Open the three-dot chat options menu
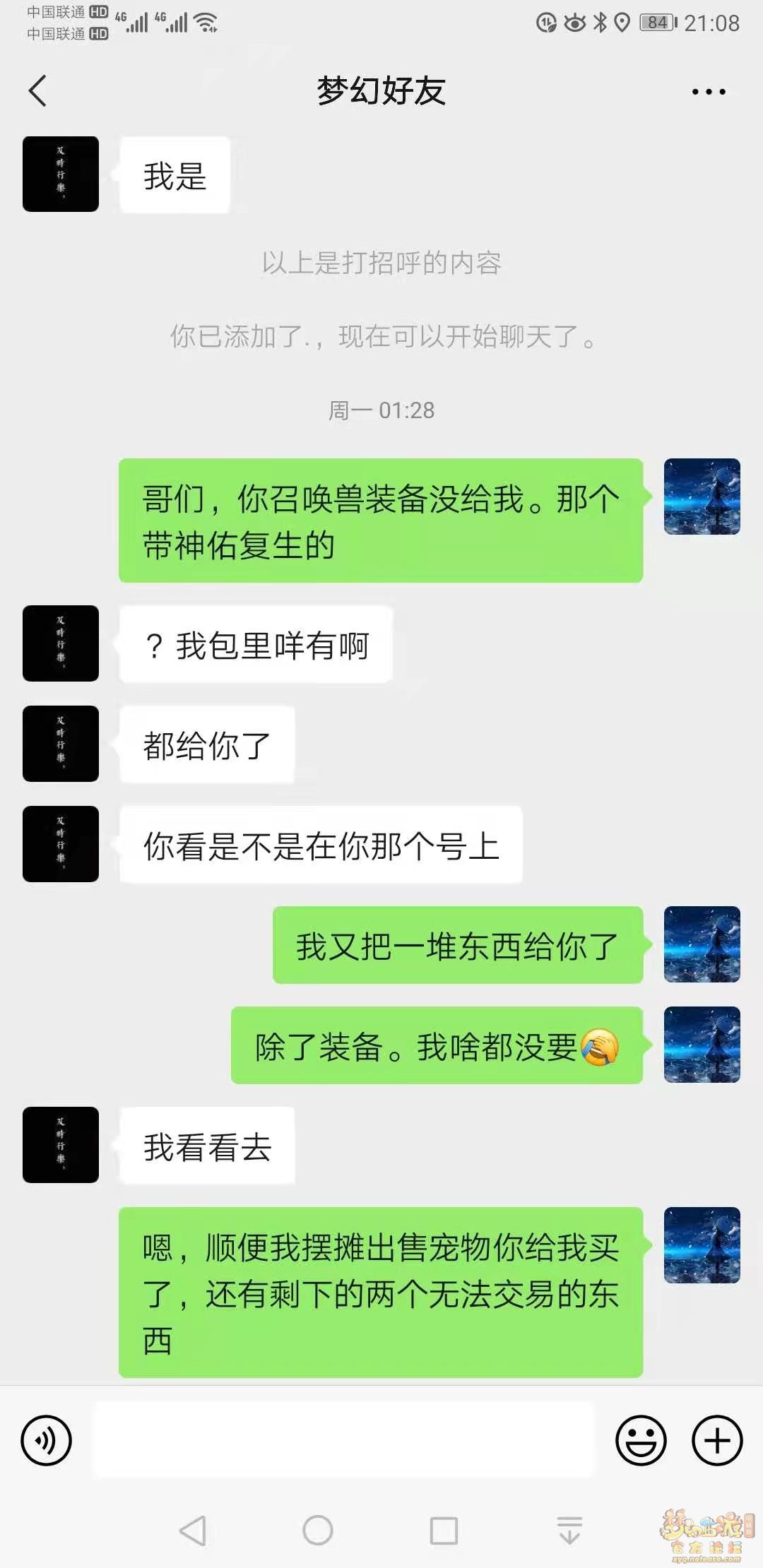 tap(708, 92)
